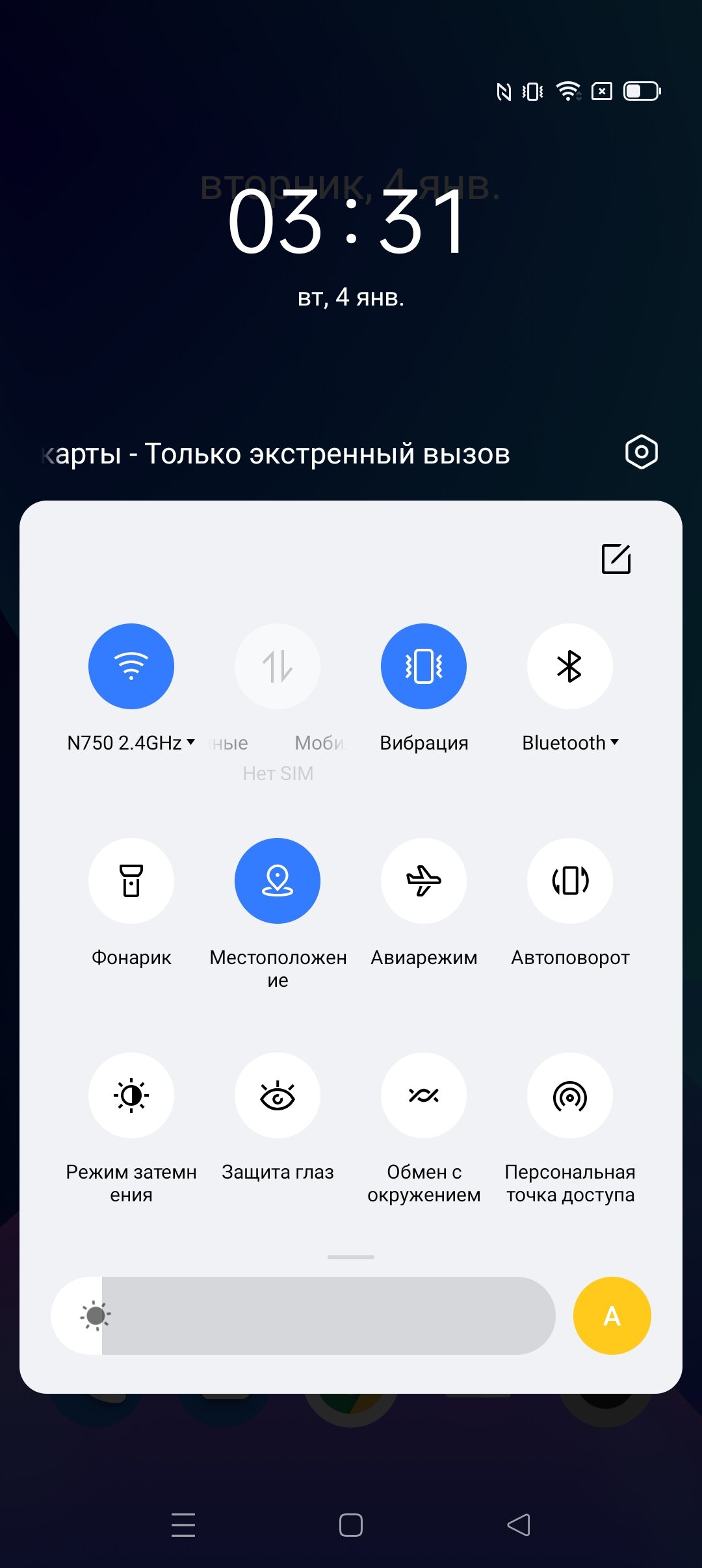Turn on Персональная точка доступа hotspot
702x1568 pixels.
click(x=570, y=1095)
